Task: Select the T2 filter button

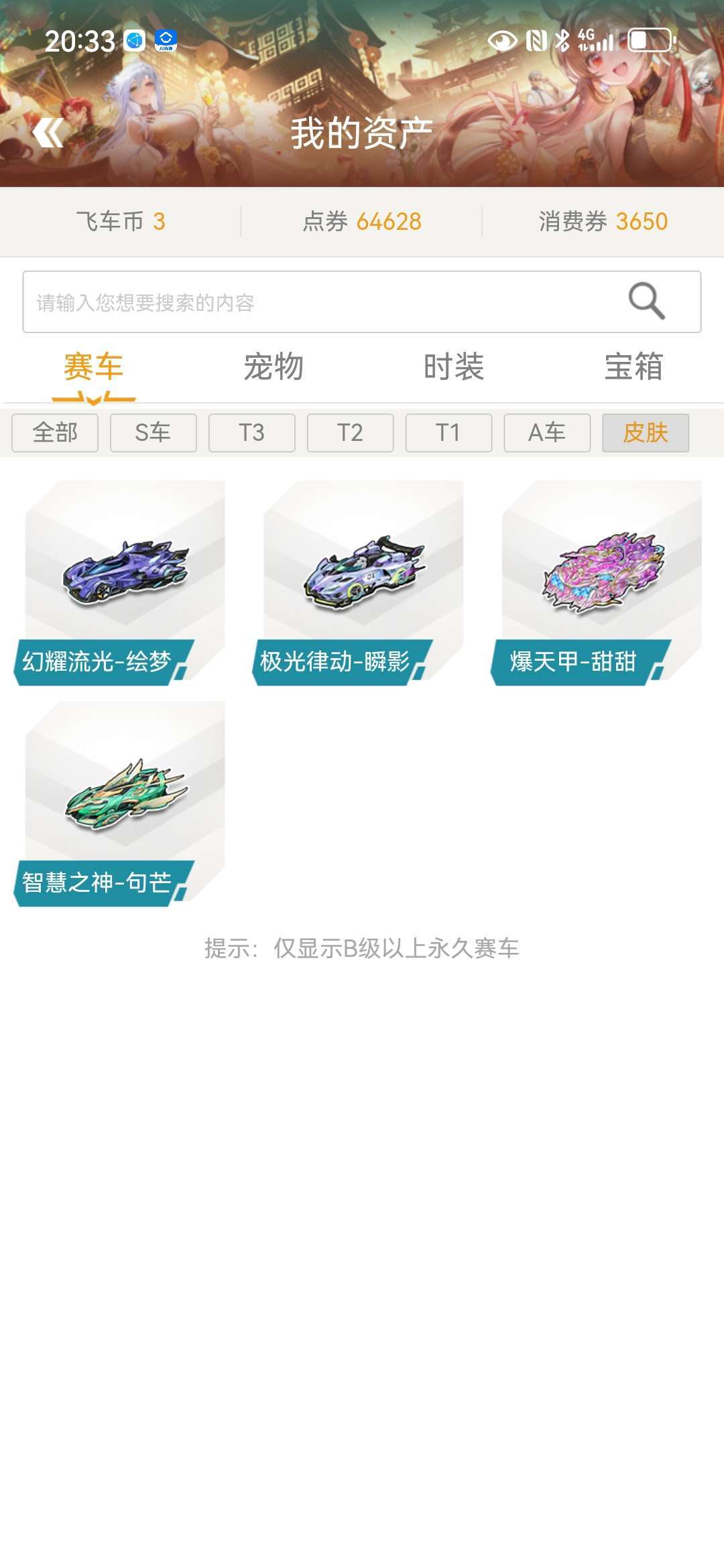Action: click(350, 433)
